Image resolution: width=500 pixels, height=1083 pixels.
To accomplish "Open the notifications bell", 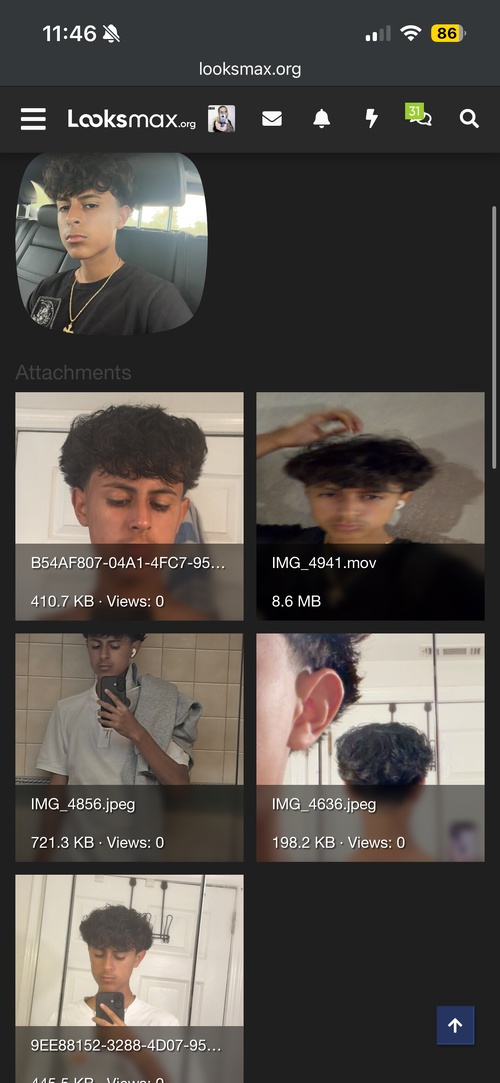I will [322, 119].
